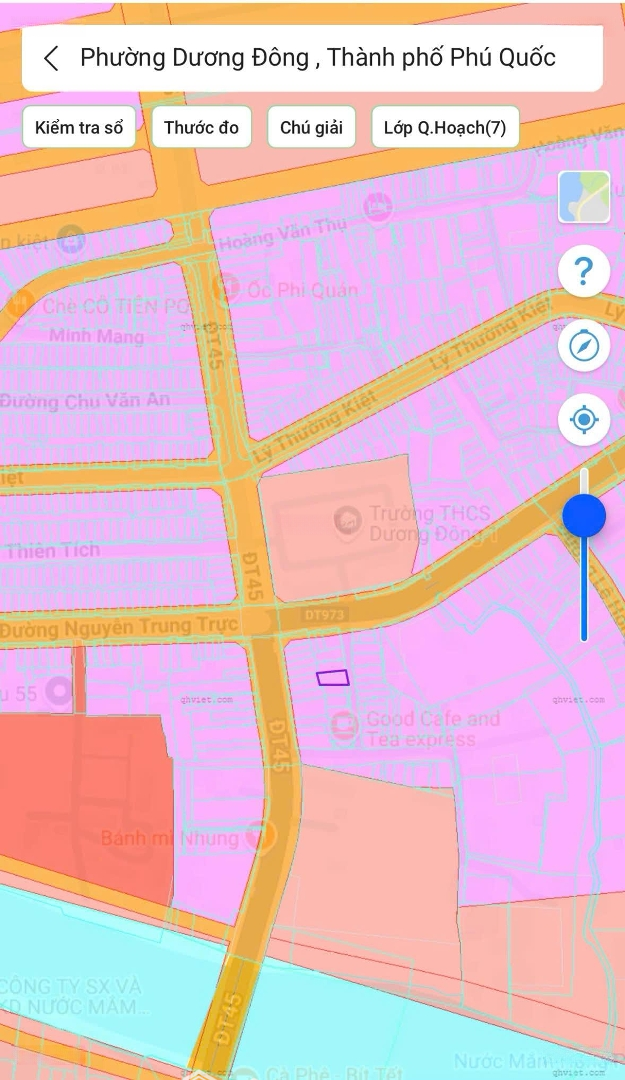Viewport: 625px width, 1080px height.
Task: Center map on my current location
Action: 584,420
